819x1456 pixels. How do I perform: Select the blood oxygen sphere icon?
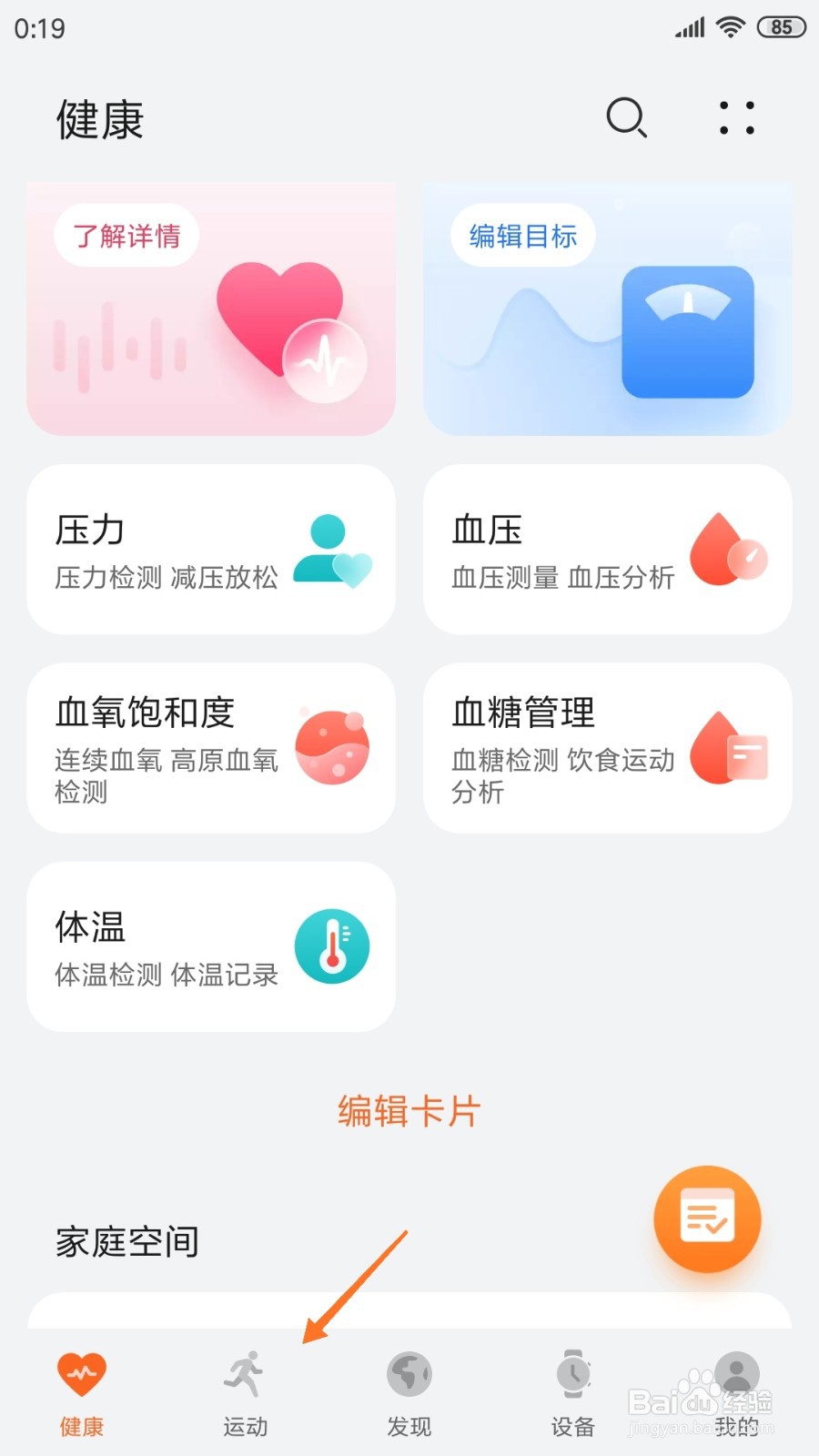pyautogui.click(x=333, y=746)
